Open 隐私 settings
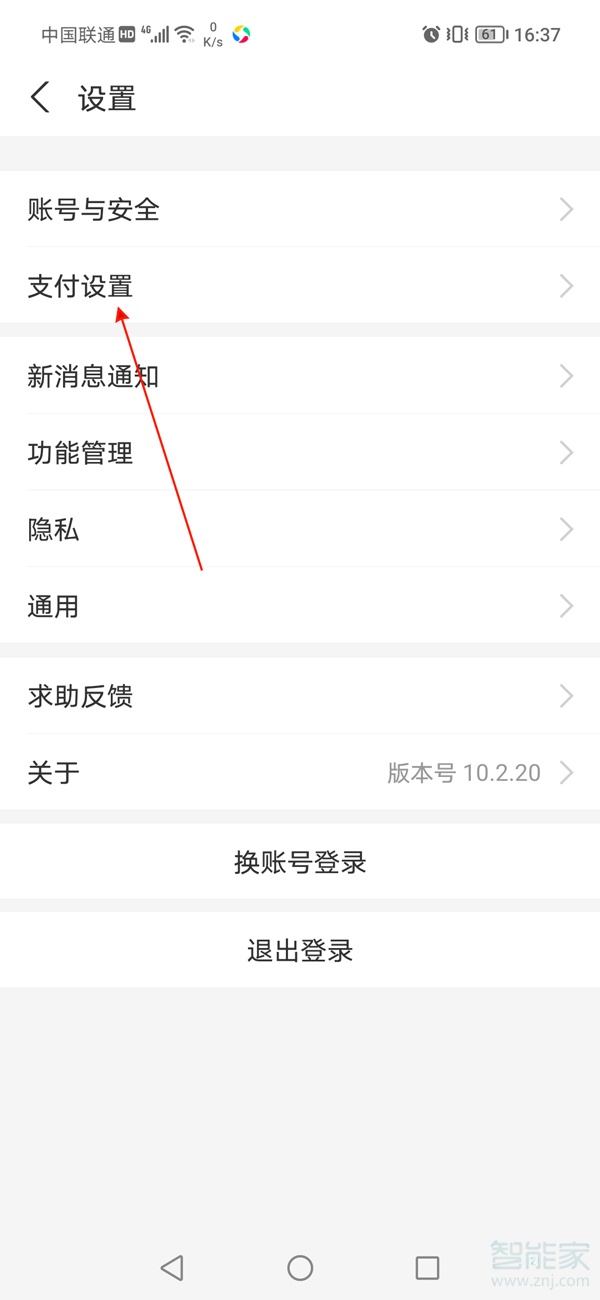Viewport: 600px width, 1300px height. 300,530
